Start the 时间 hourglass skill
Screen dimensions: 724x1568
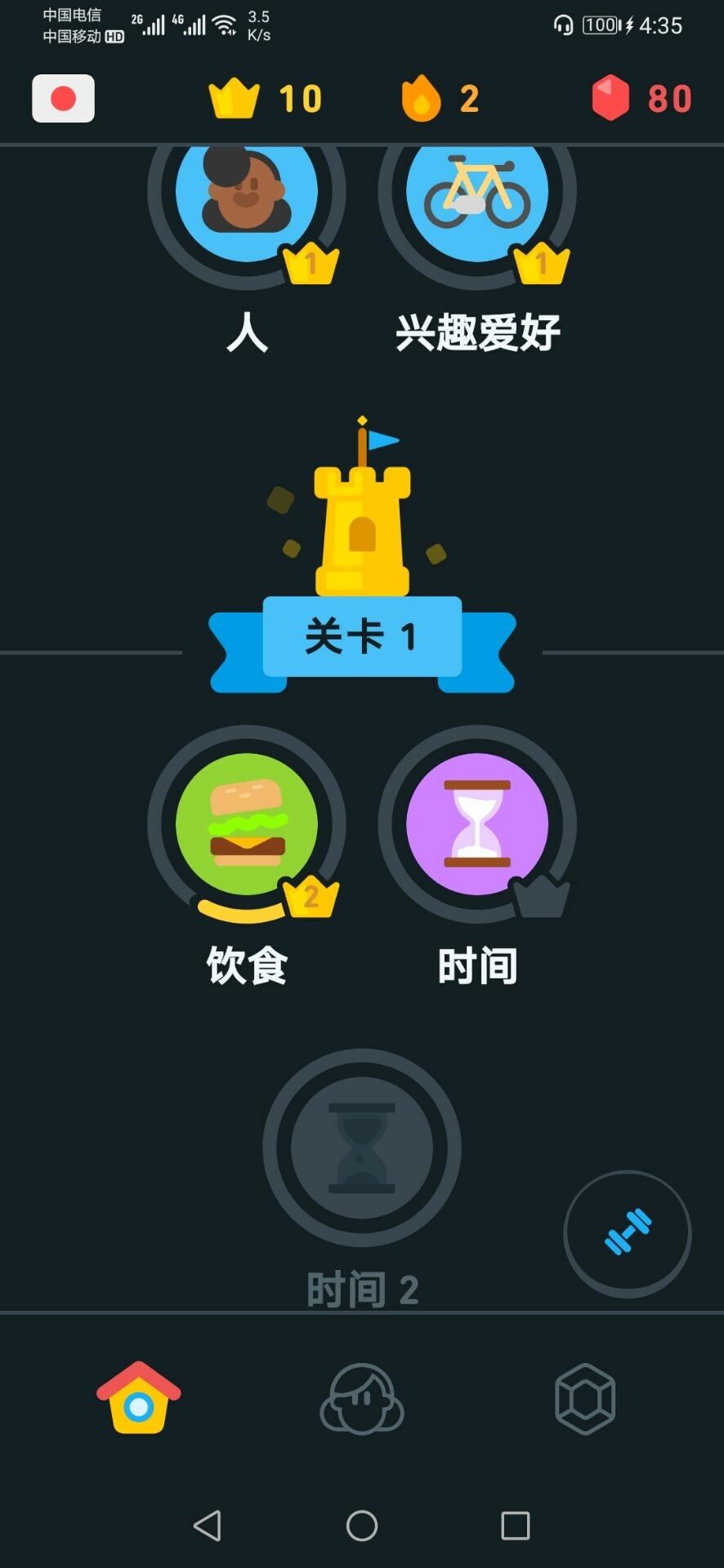[477, 824]
